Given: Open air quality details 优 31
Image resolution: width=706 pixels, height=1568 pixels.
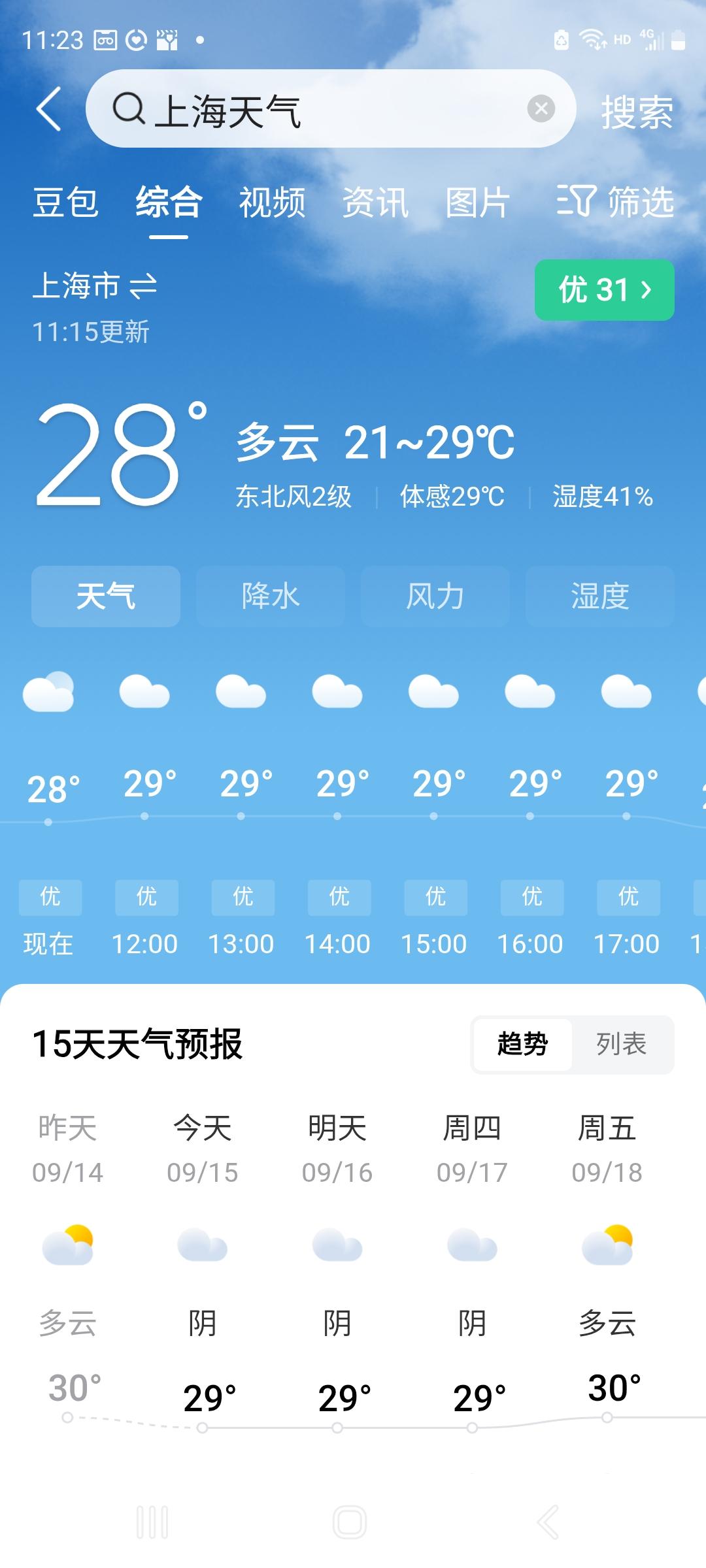Looking at the screenshot, I should click(605, 290).
